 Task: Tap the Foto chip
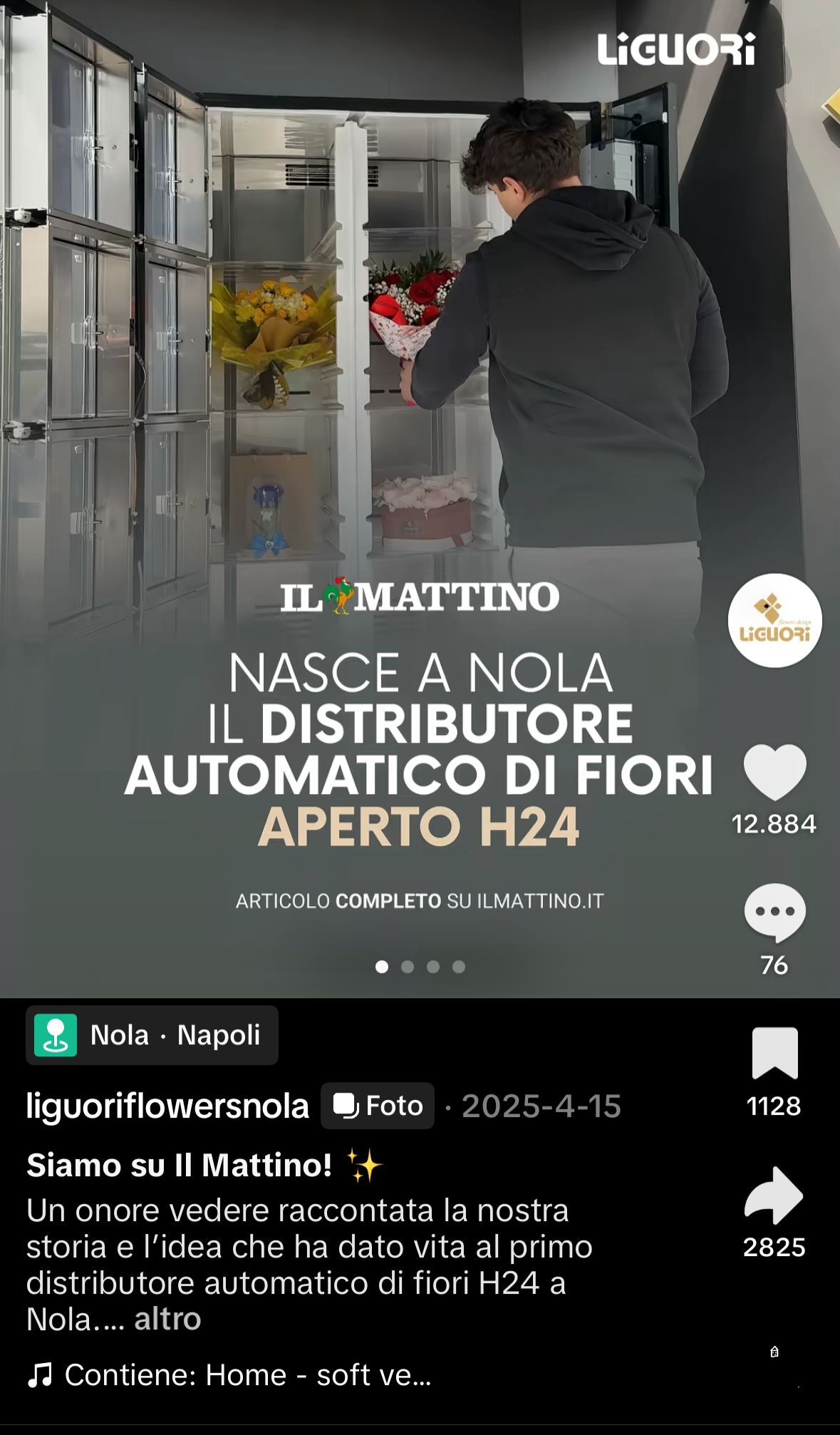pyautogui.click(x=378, y=1106)
